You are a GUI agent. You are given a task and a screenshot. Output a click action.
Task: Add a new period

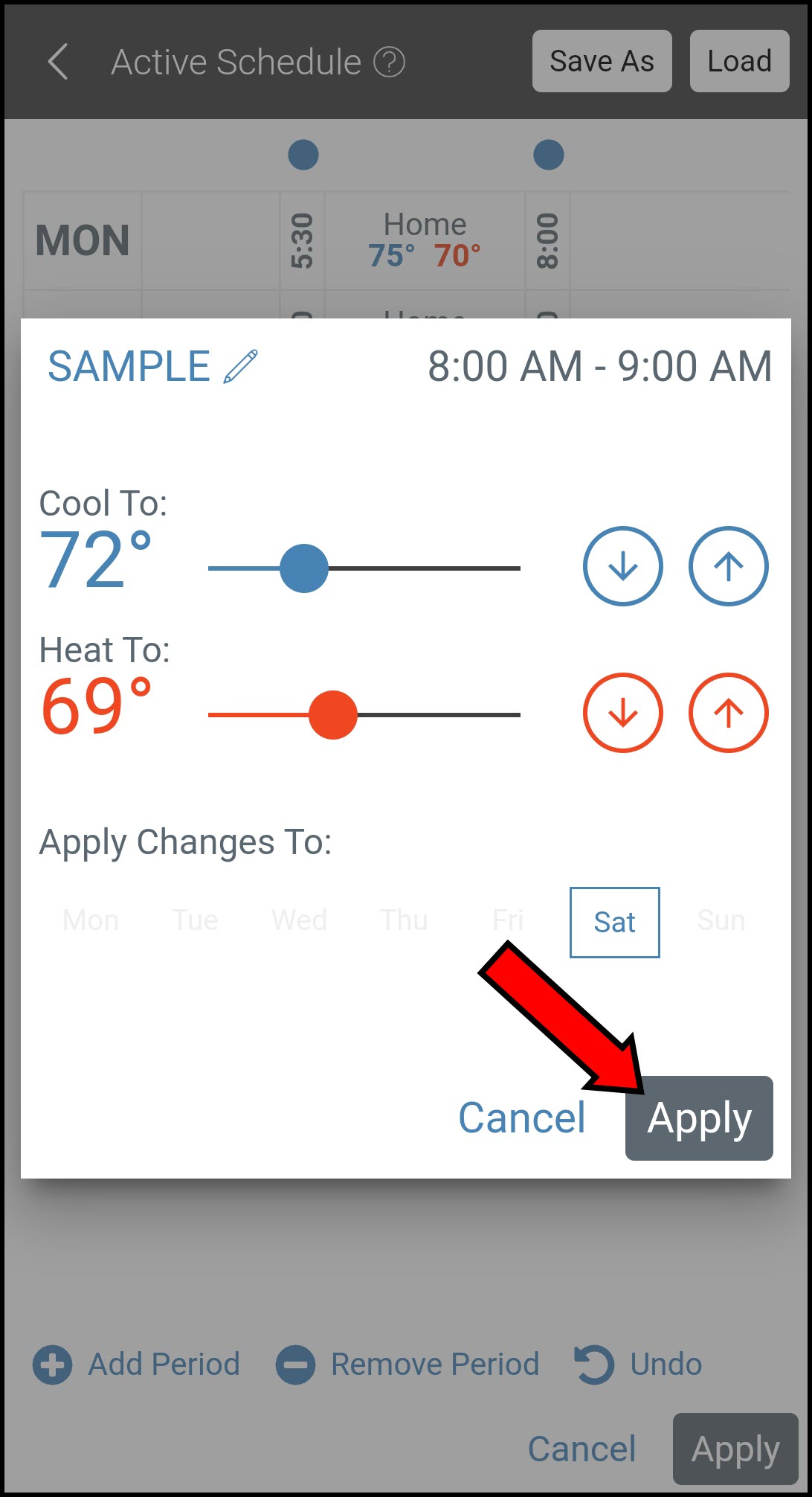point(137,1365)
